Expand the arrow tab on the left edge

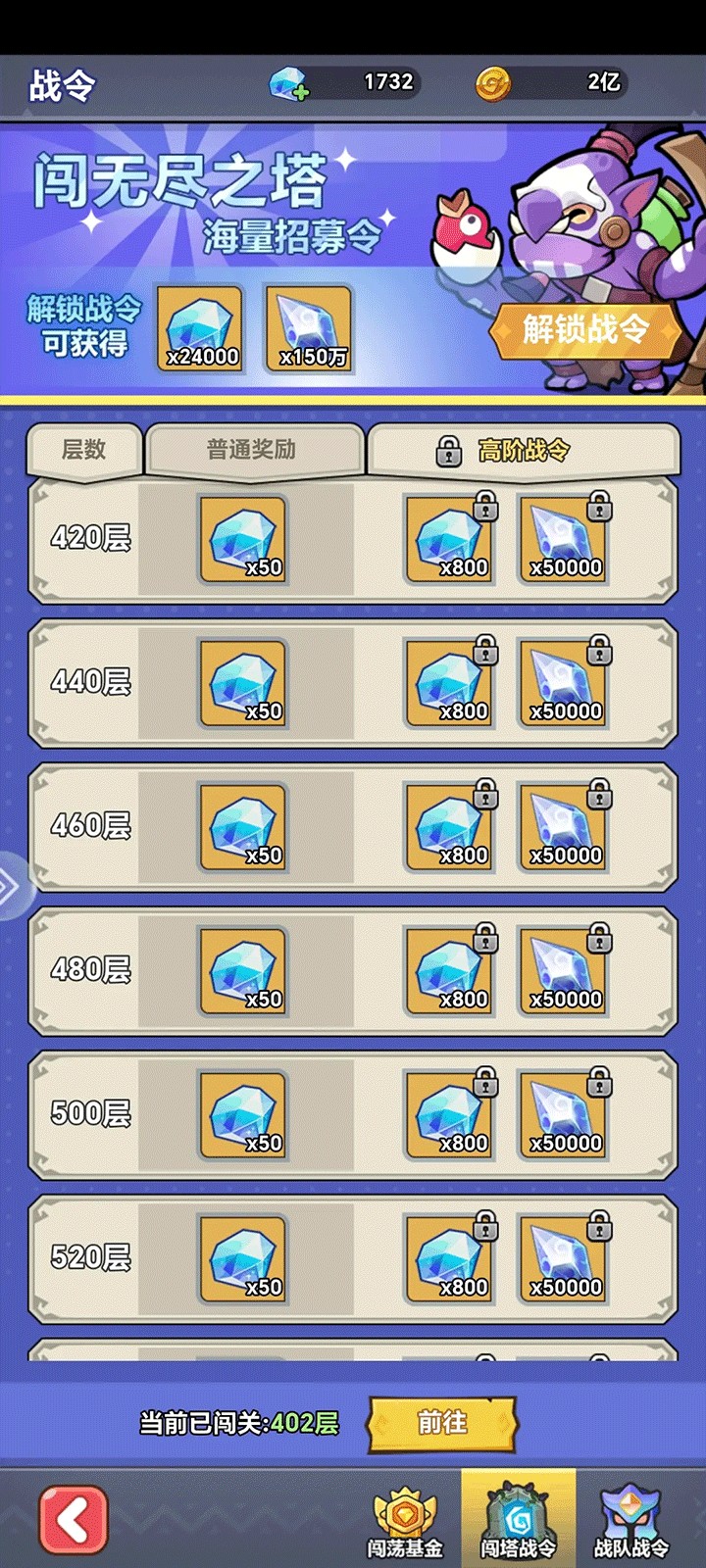click(x=10, y=887)
